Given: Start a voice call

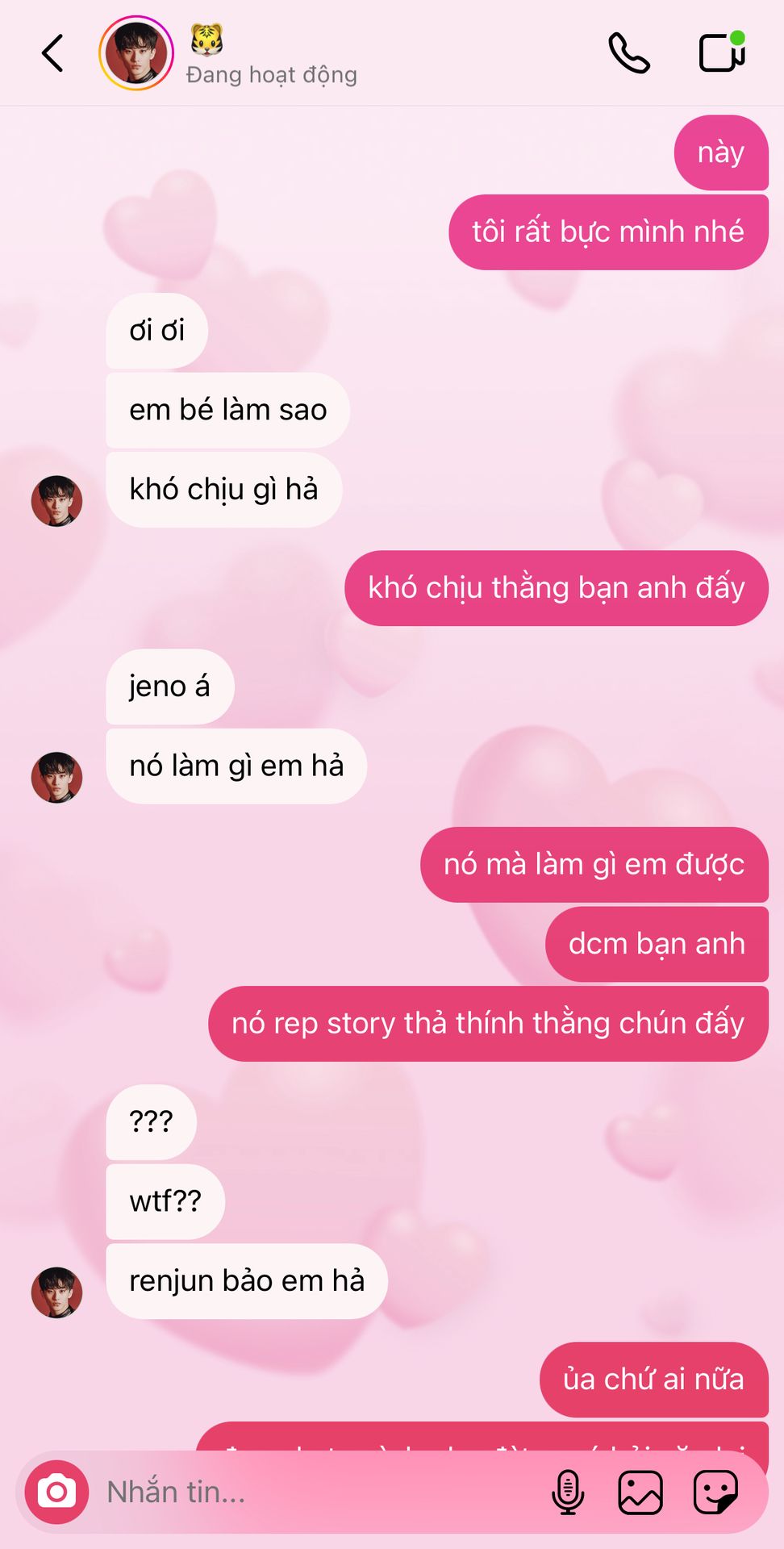Looking at the screenshot, I should click(x=628, y=53).
